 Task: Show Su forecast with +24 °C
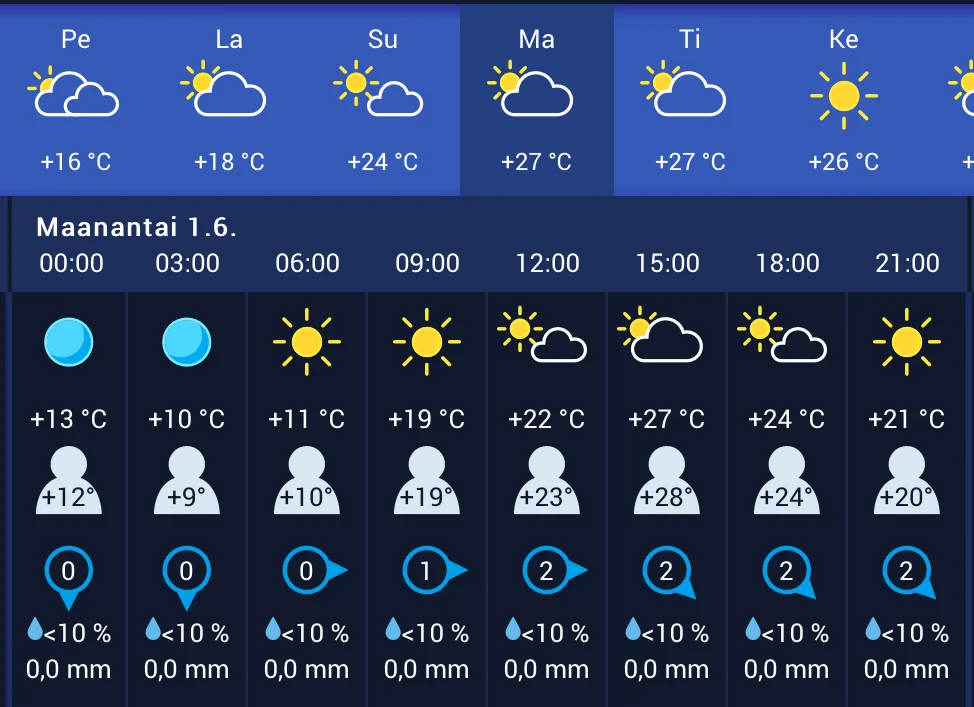(382, 100)
